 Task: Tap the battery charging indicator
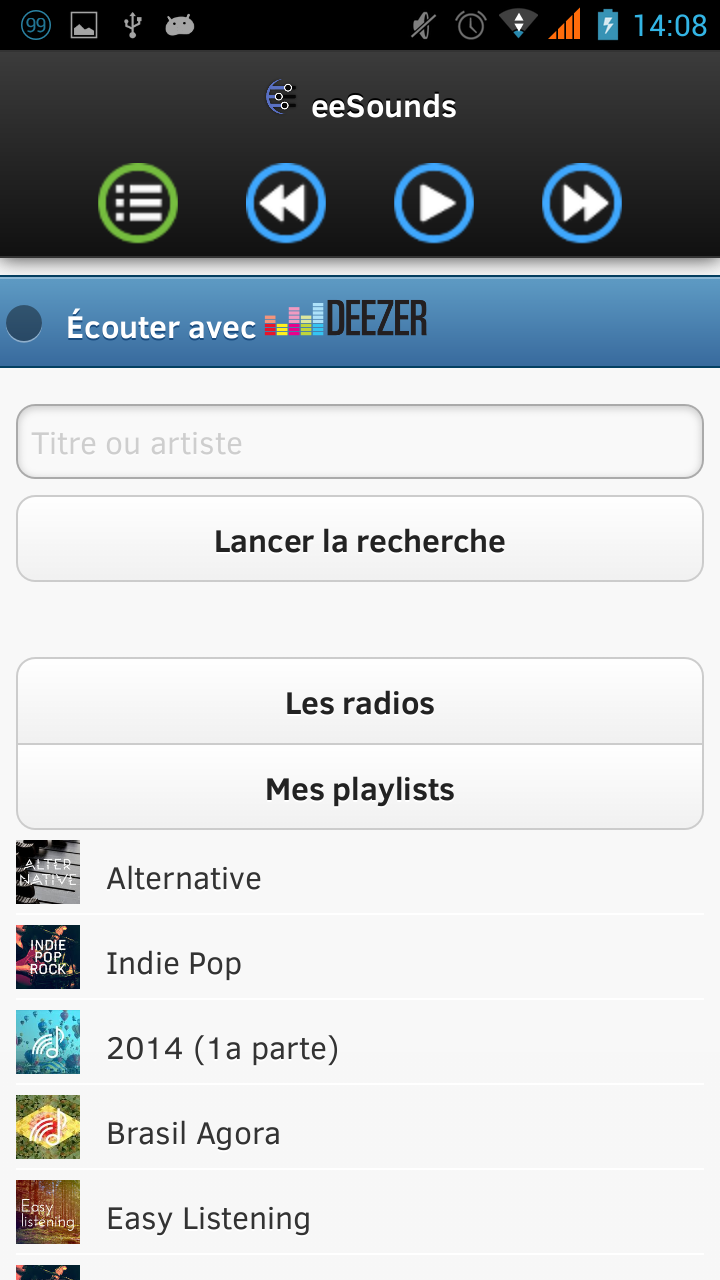(x=609, y=24)
